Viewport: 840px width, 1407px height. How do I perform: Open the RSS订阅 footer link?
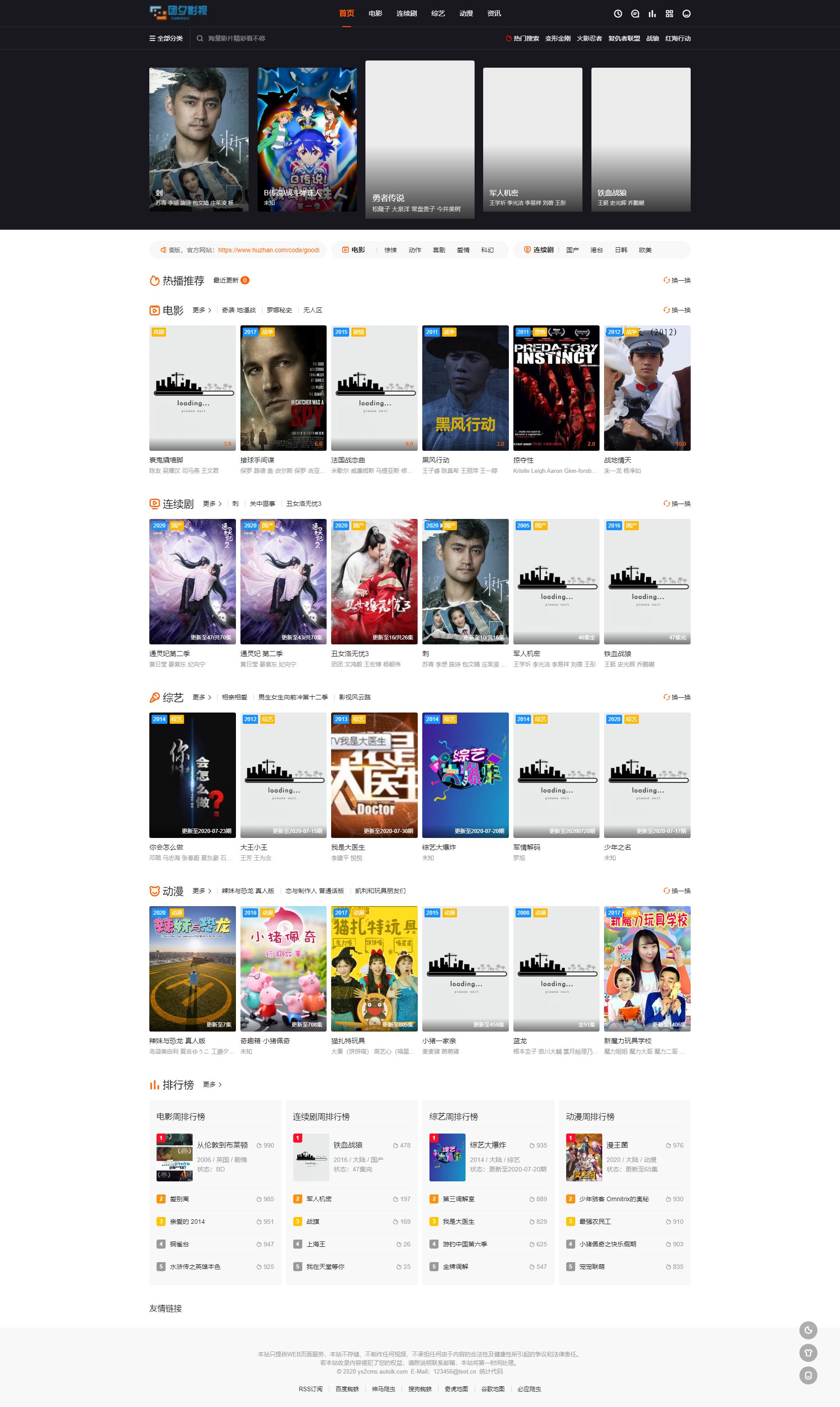tap(310, 1389)
